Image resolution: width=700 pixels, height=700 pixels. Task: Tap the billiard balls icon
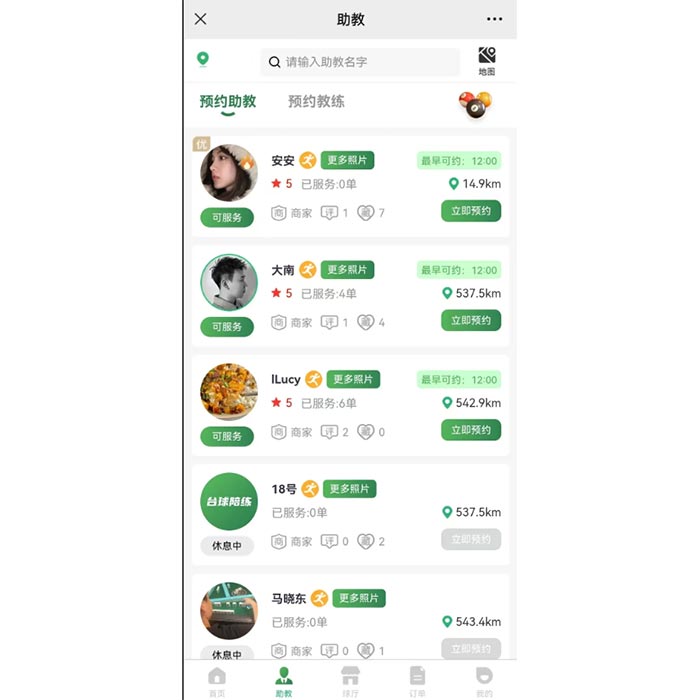(x=475, y=104)
